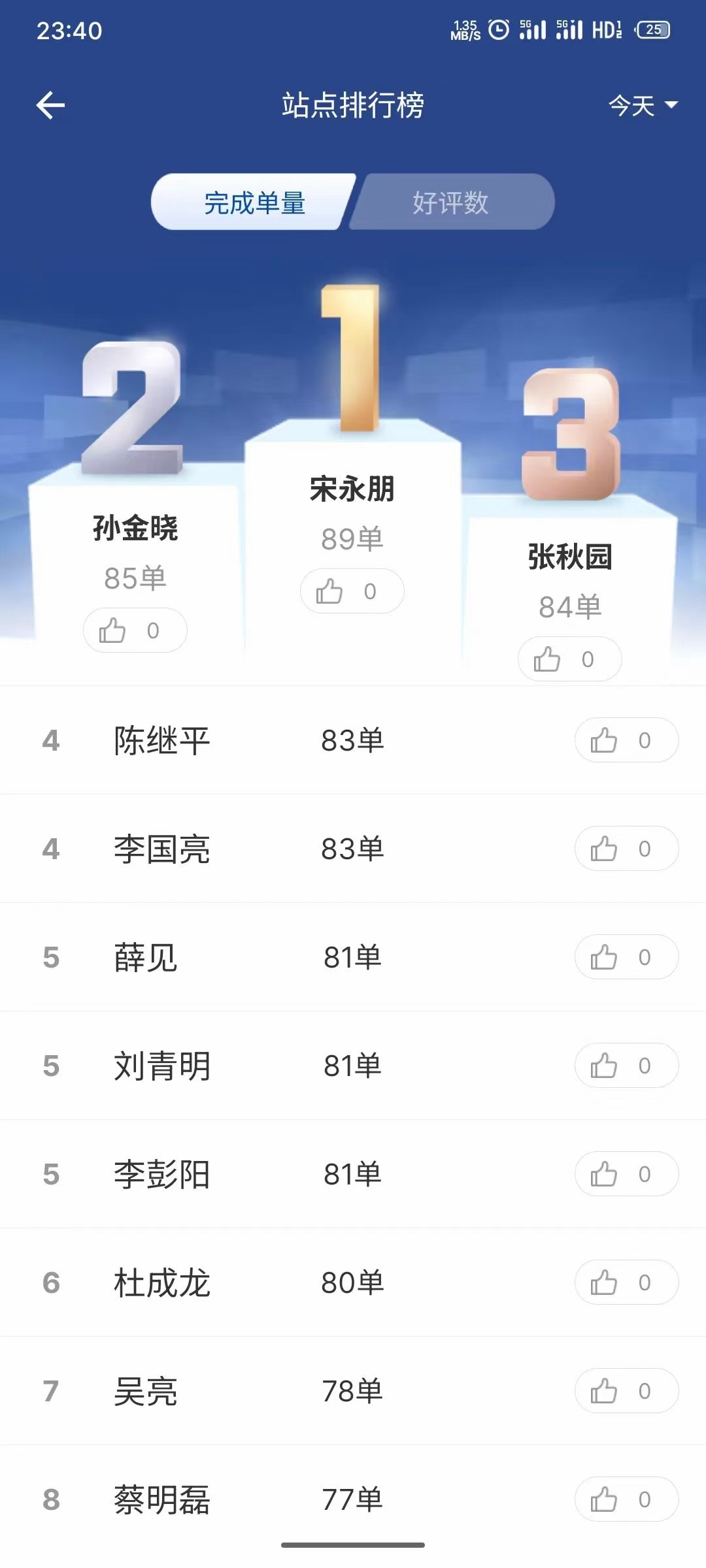Image resolution: width=706 pixels, height=1568 pixels.
Task: Go back from the station ranking page
Action: pyautogui.click(x=50, y=105)
